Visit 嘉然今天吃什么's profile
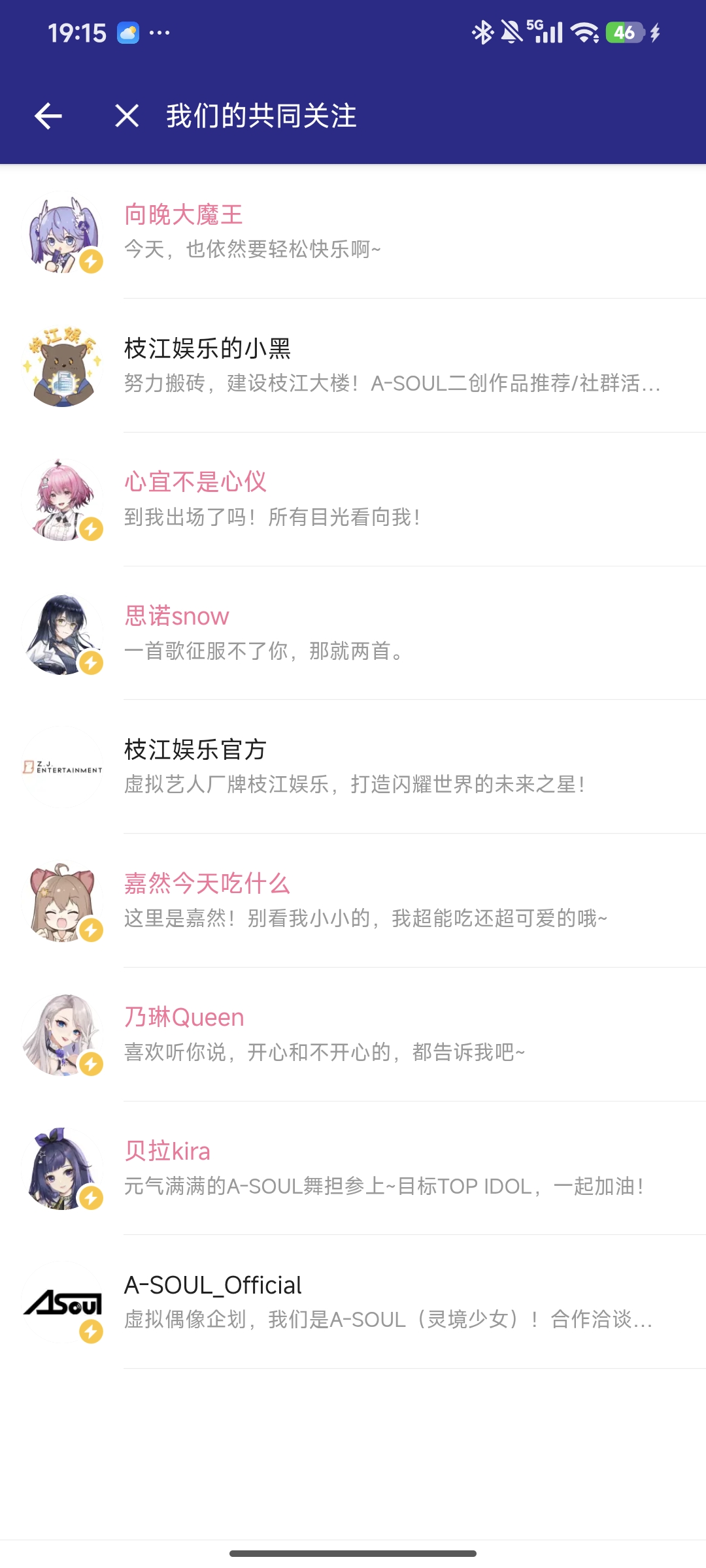706x1568 pixels. [x=353, y=901]
